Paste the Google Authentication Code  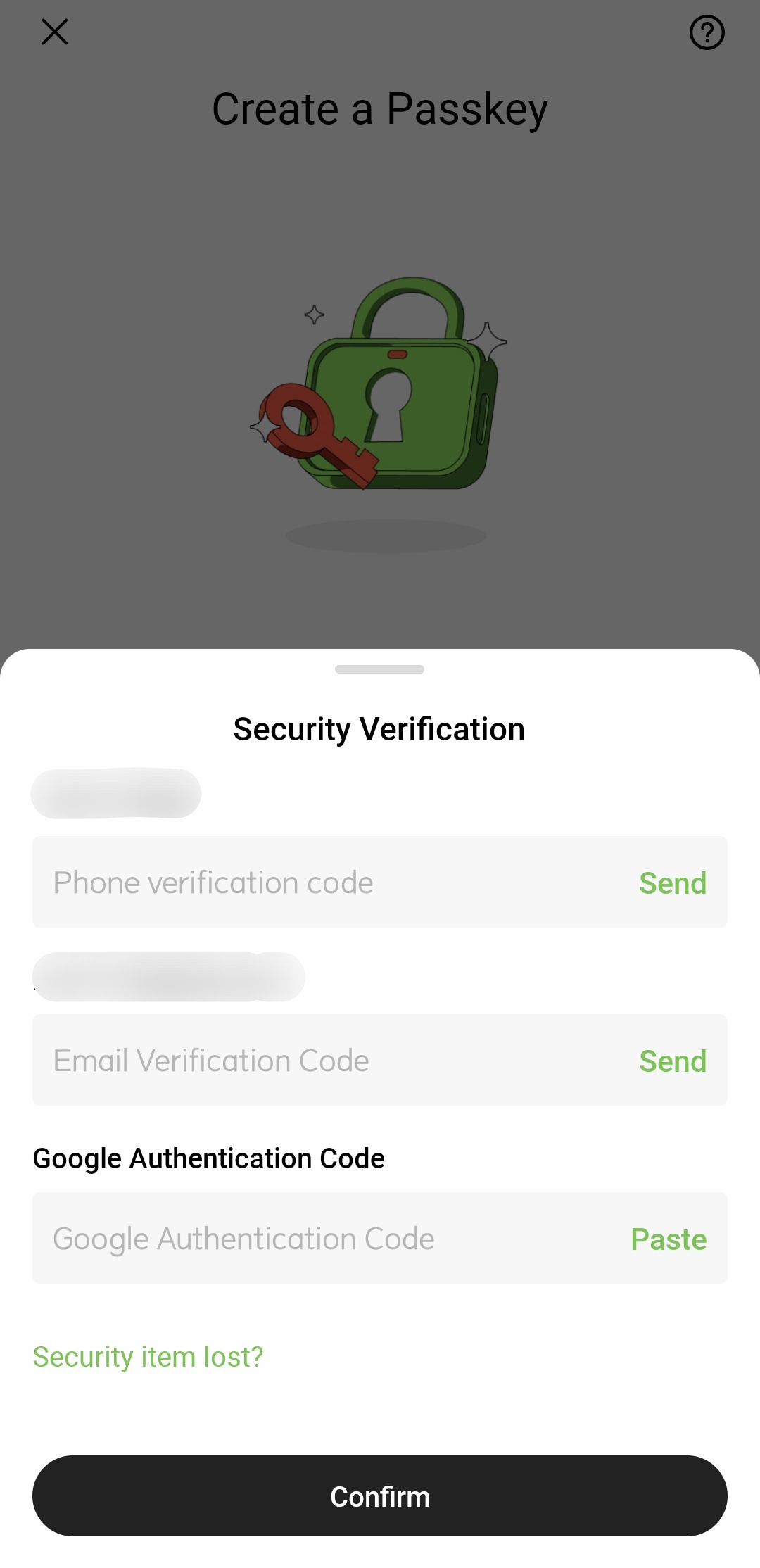click(668, 1239)
